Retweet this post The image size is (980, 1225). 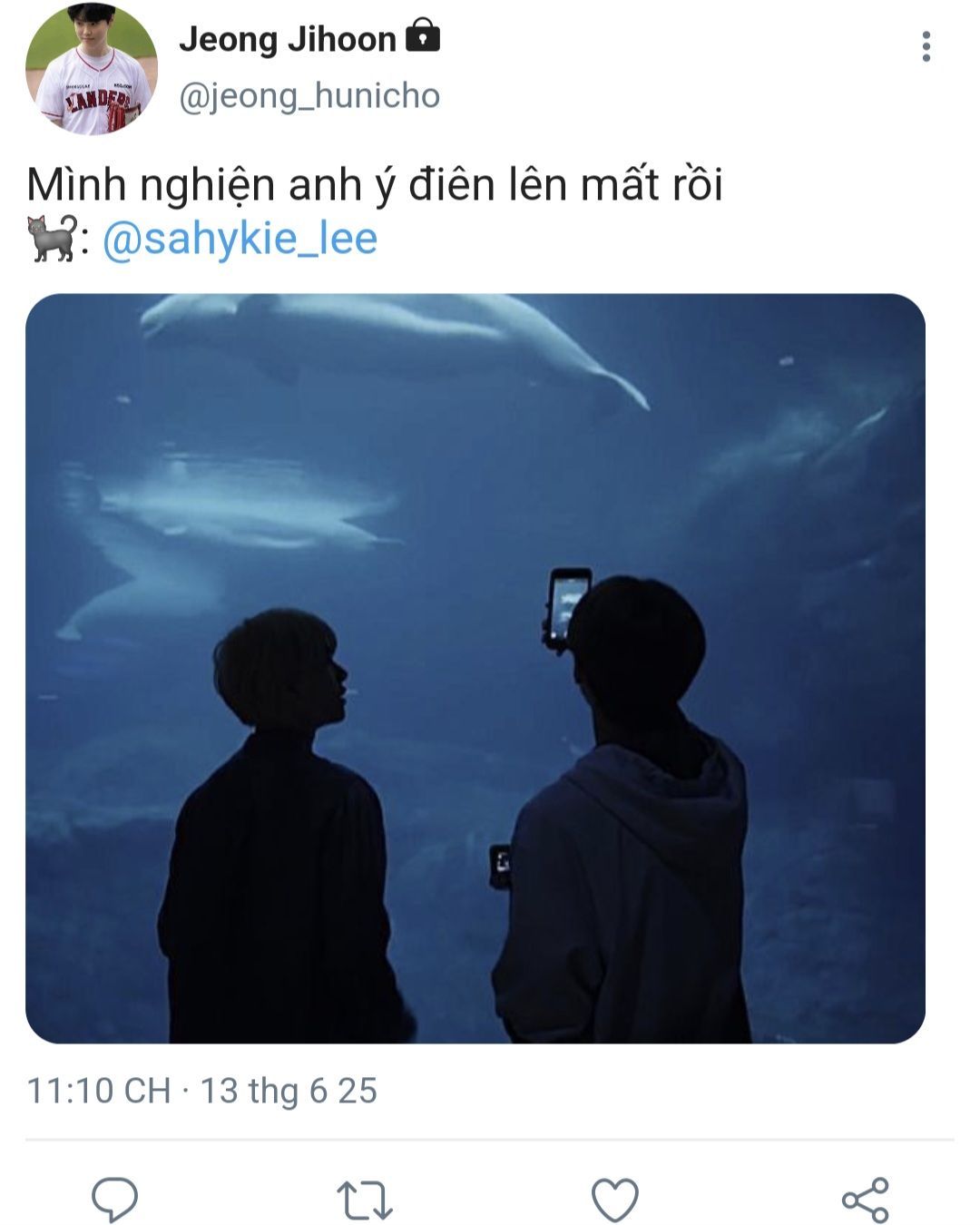coord(365,1200)
